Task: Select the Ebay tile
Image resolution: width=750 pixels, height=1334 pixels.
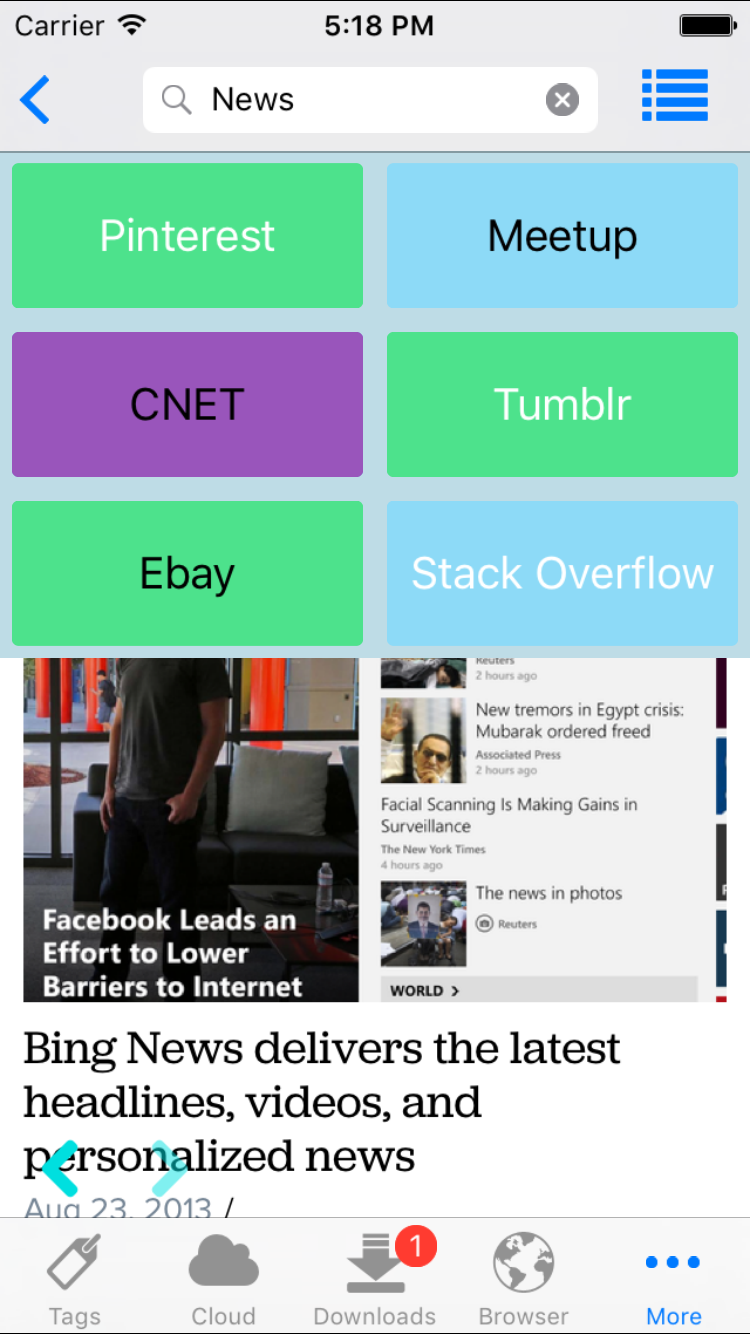Action: [187, 574]
